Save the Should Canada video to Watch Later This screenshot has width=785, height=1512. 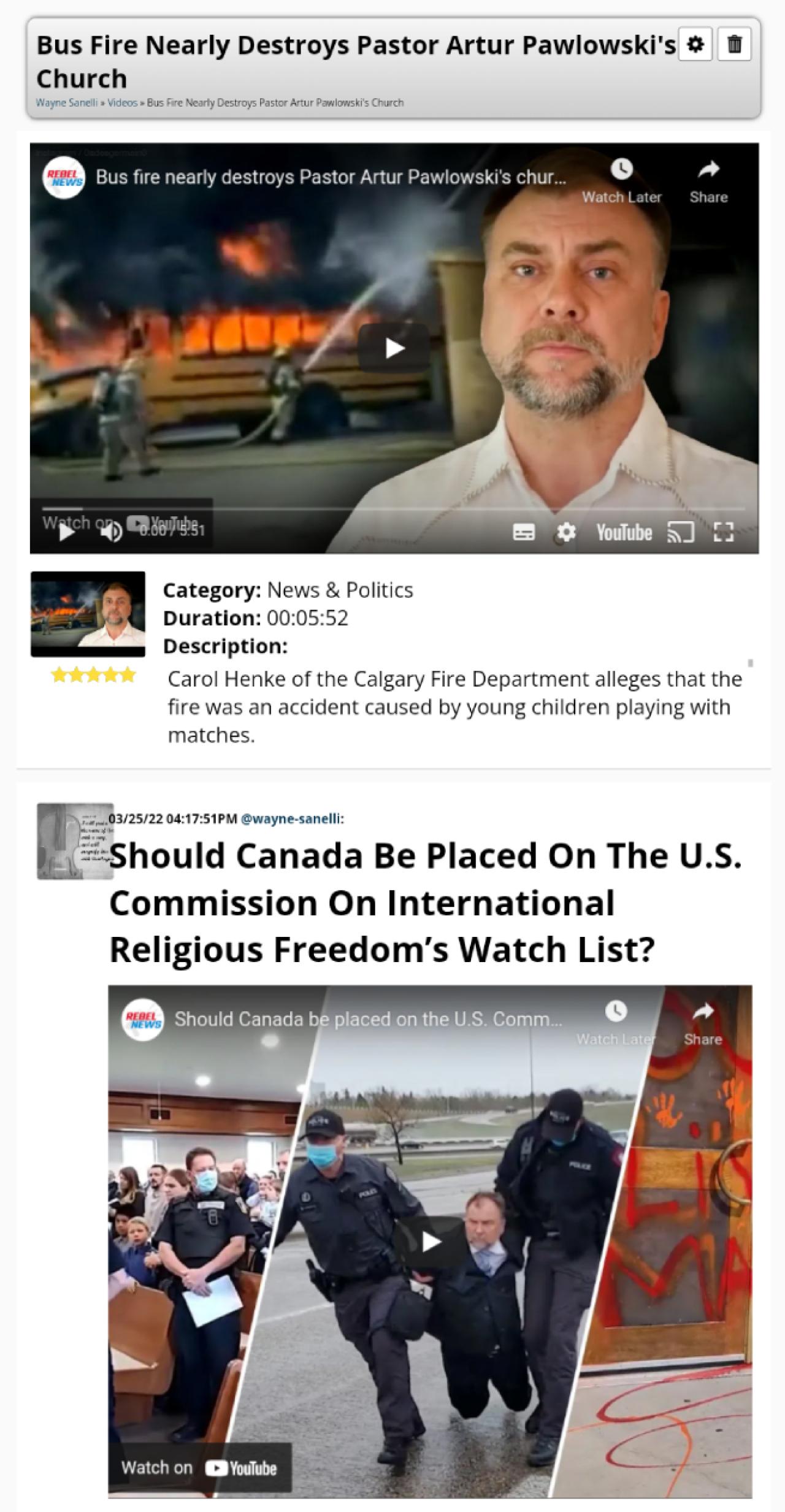616,1022
